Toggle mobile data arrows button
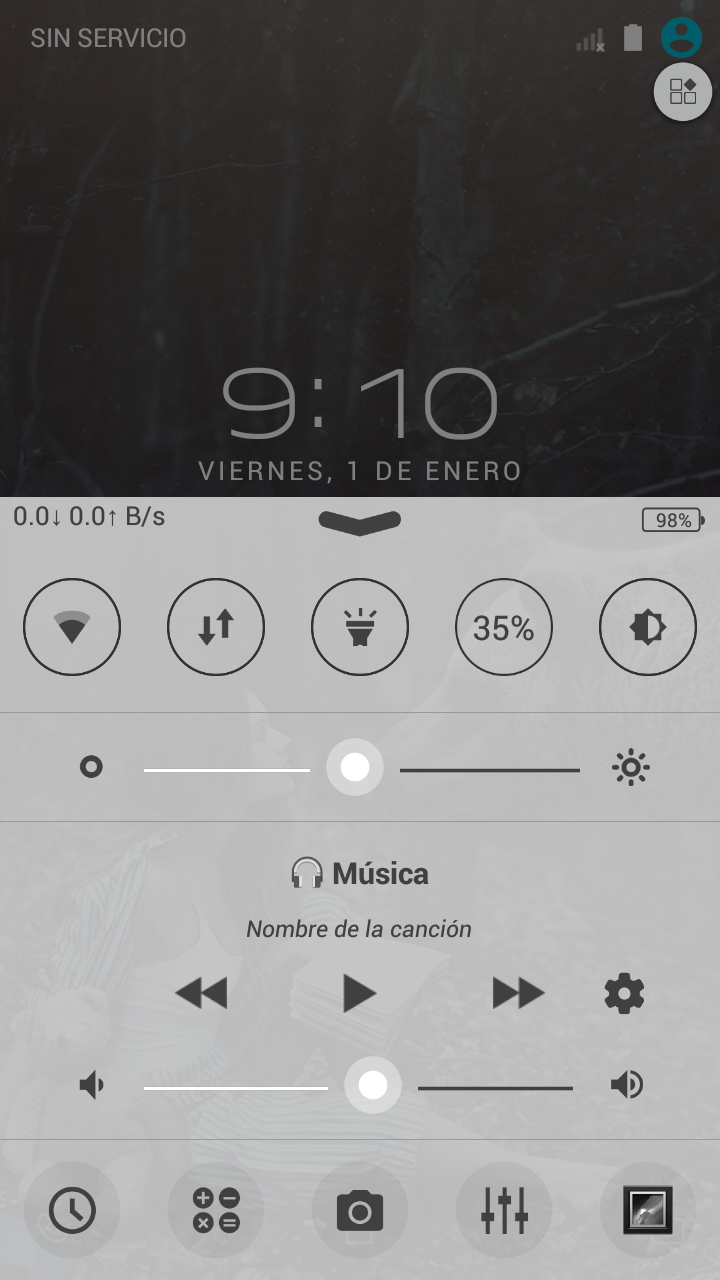Image resolution: width=720 pixels, height=1280 pixels. [x=216, y=628]
